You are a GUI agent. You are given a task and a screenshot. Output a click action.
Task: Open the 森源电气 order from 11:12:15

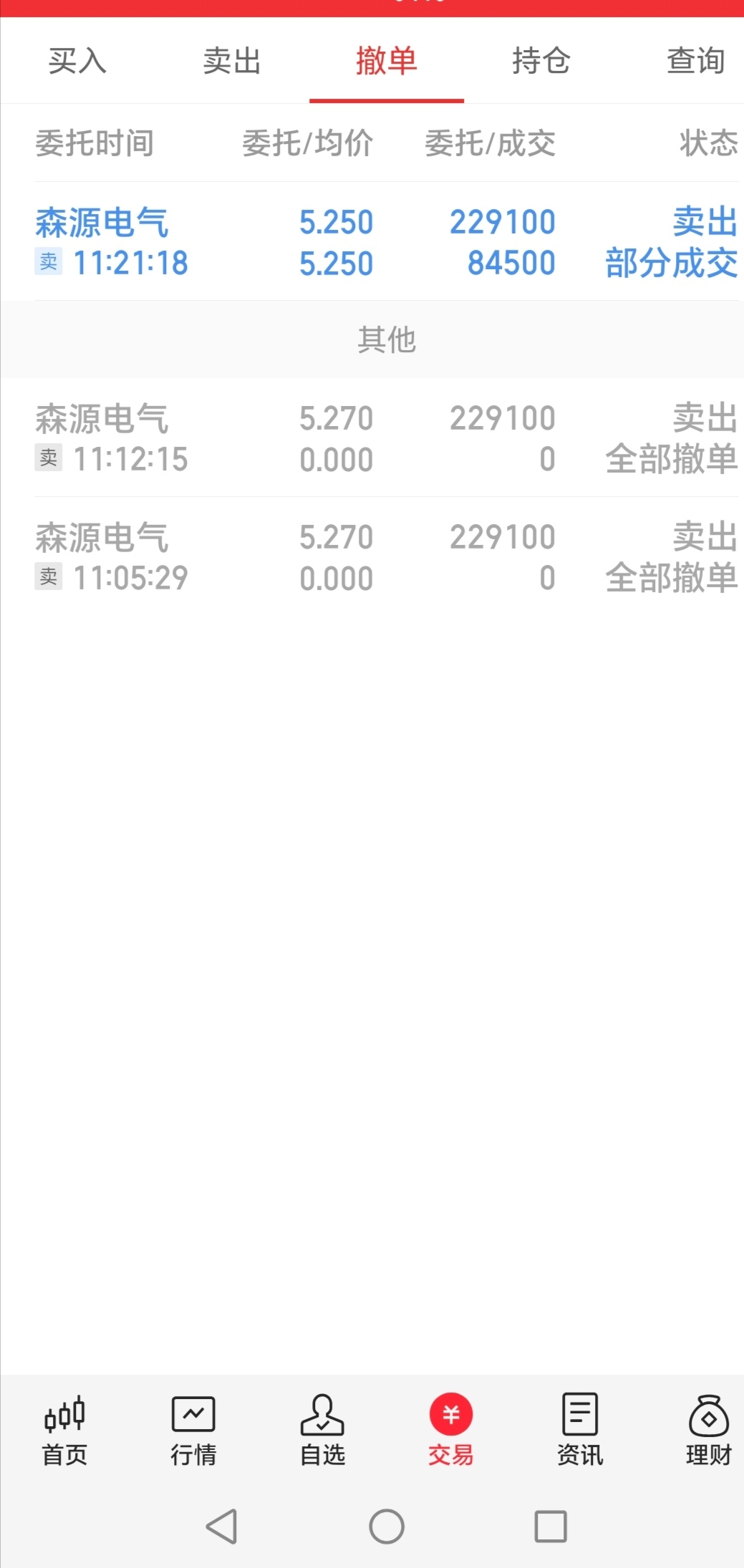pos(387,437)
